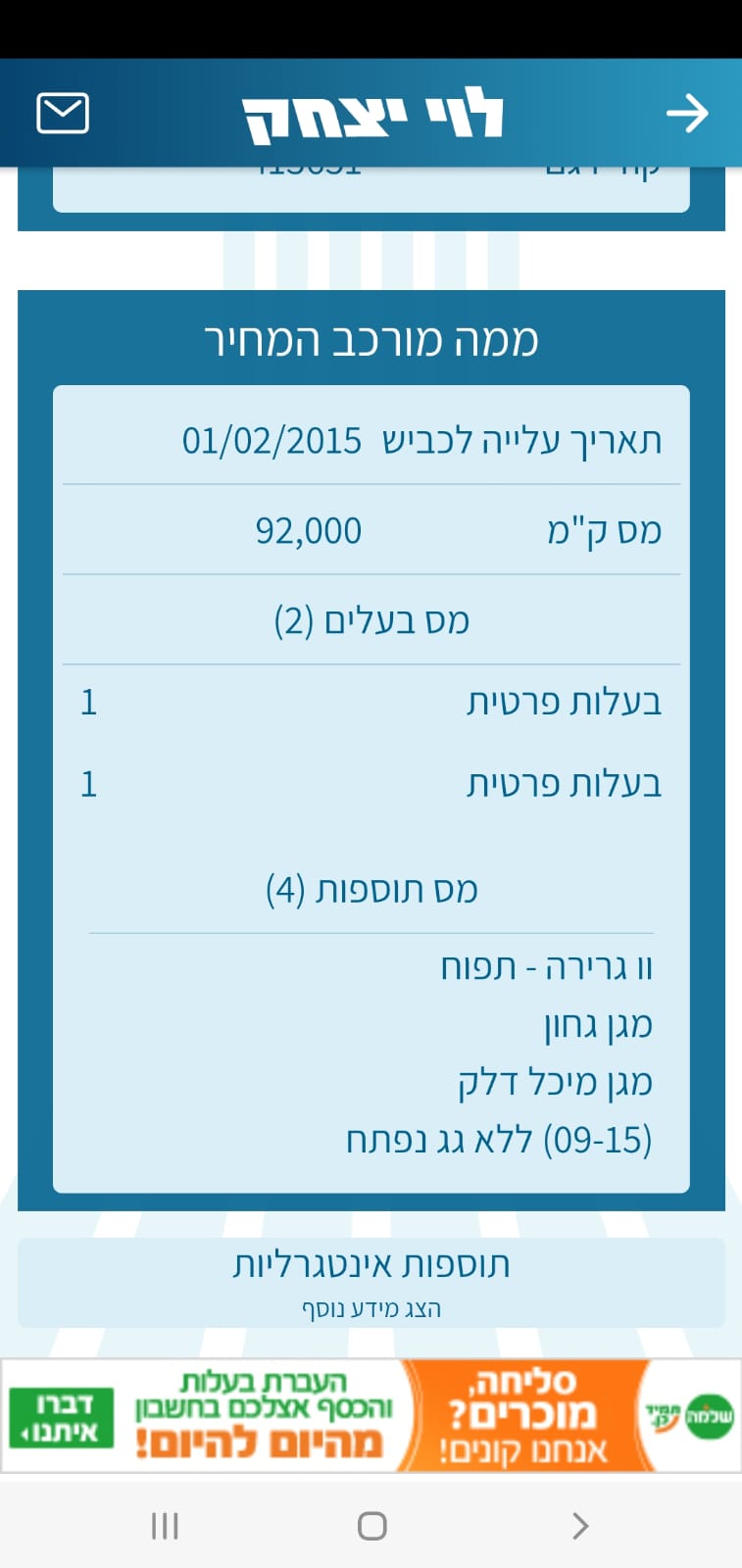Open the mail envelope icon
The image size is (742, 1568).
tap(63, 114)
